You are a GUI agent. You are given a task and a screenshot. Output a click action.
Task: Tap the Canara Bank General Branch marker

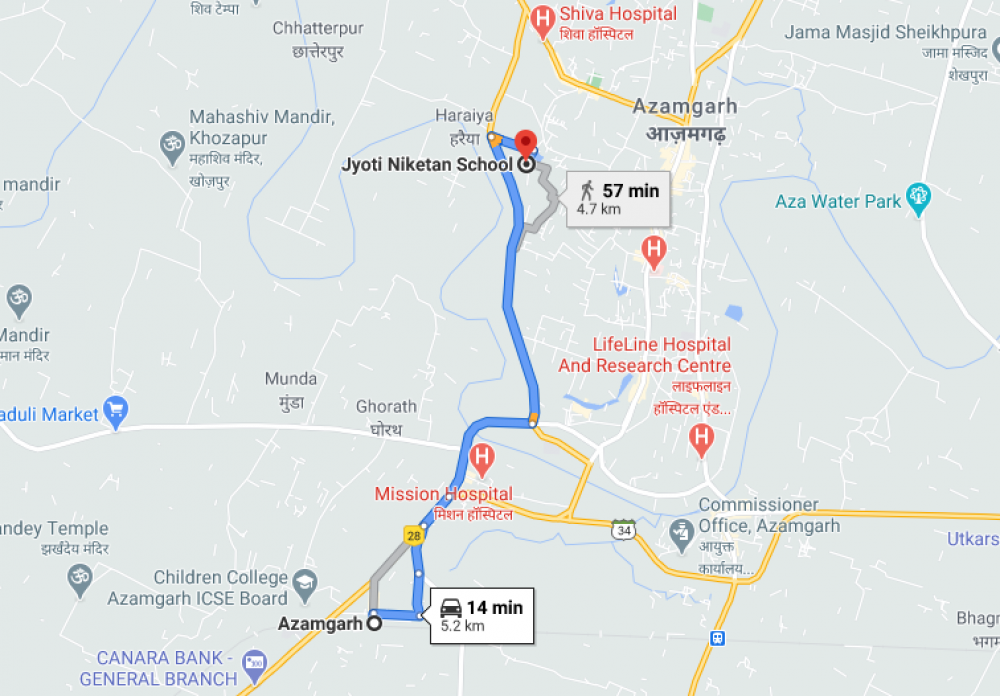pos(254,663)
